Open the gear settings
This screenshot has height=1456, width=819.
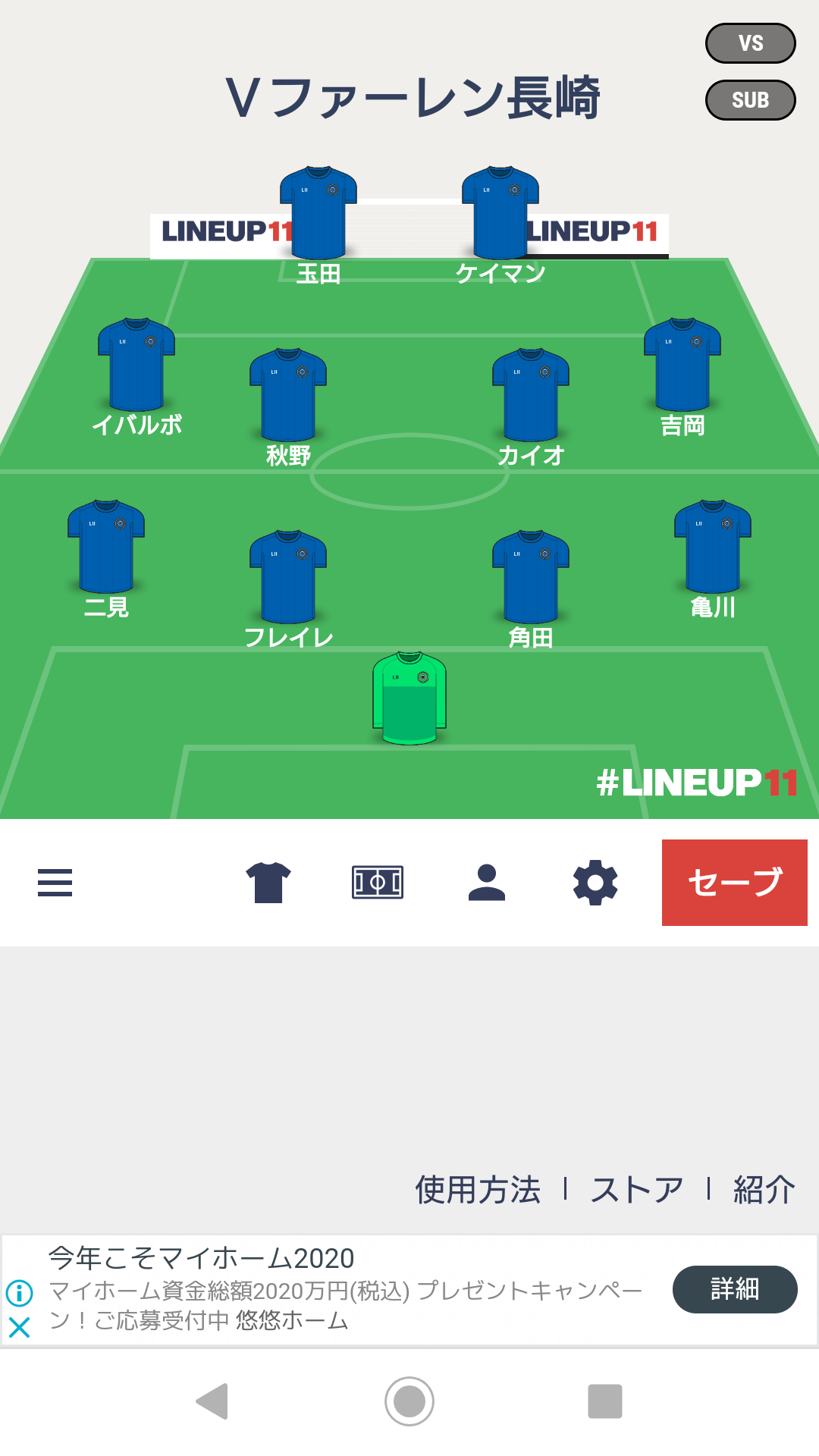click(595, 883)
